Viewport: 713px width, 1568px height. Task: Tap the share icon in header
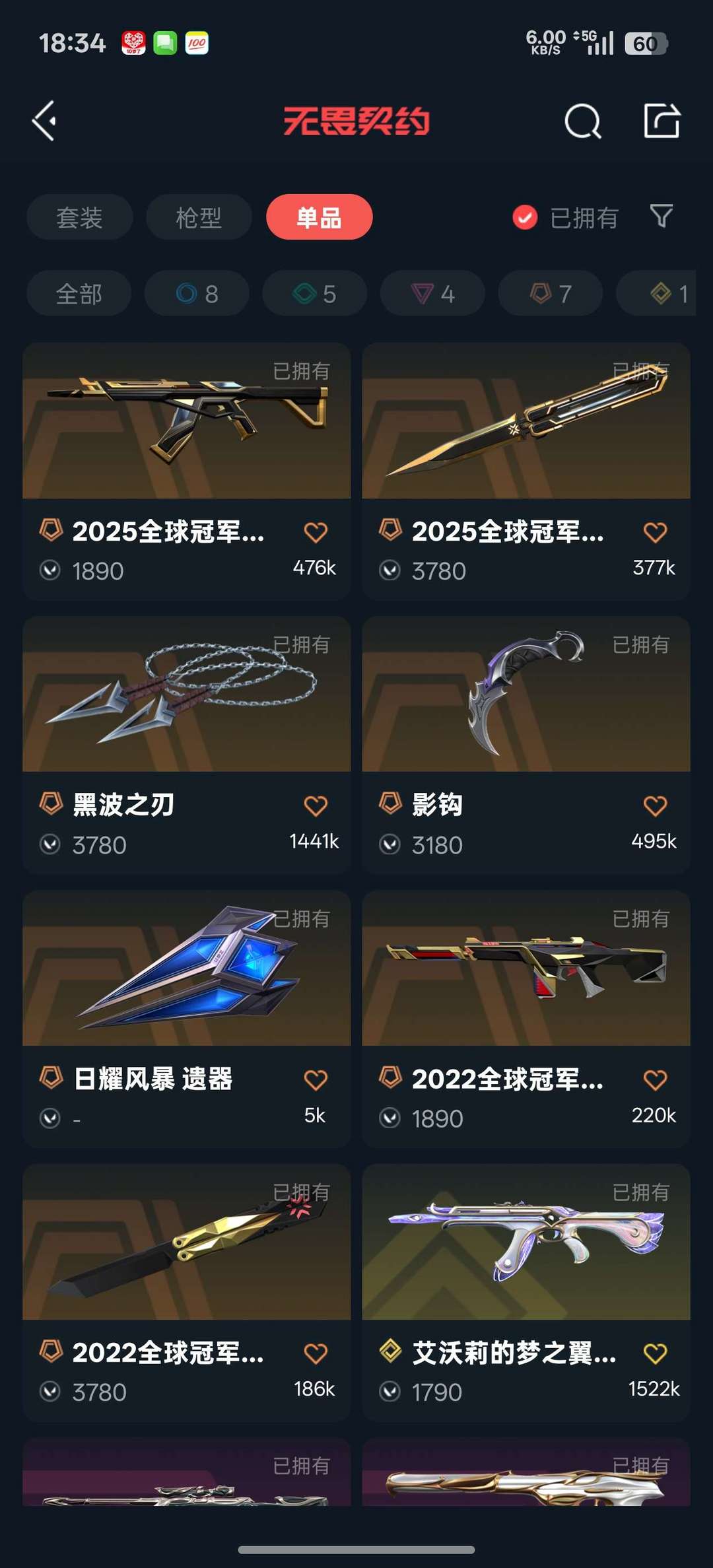coord(662,121)
